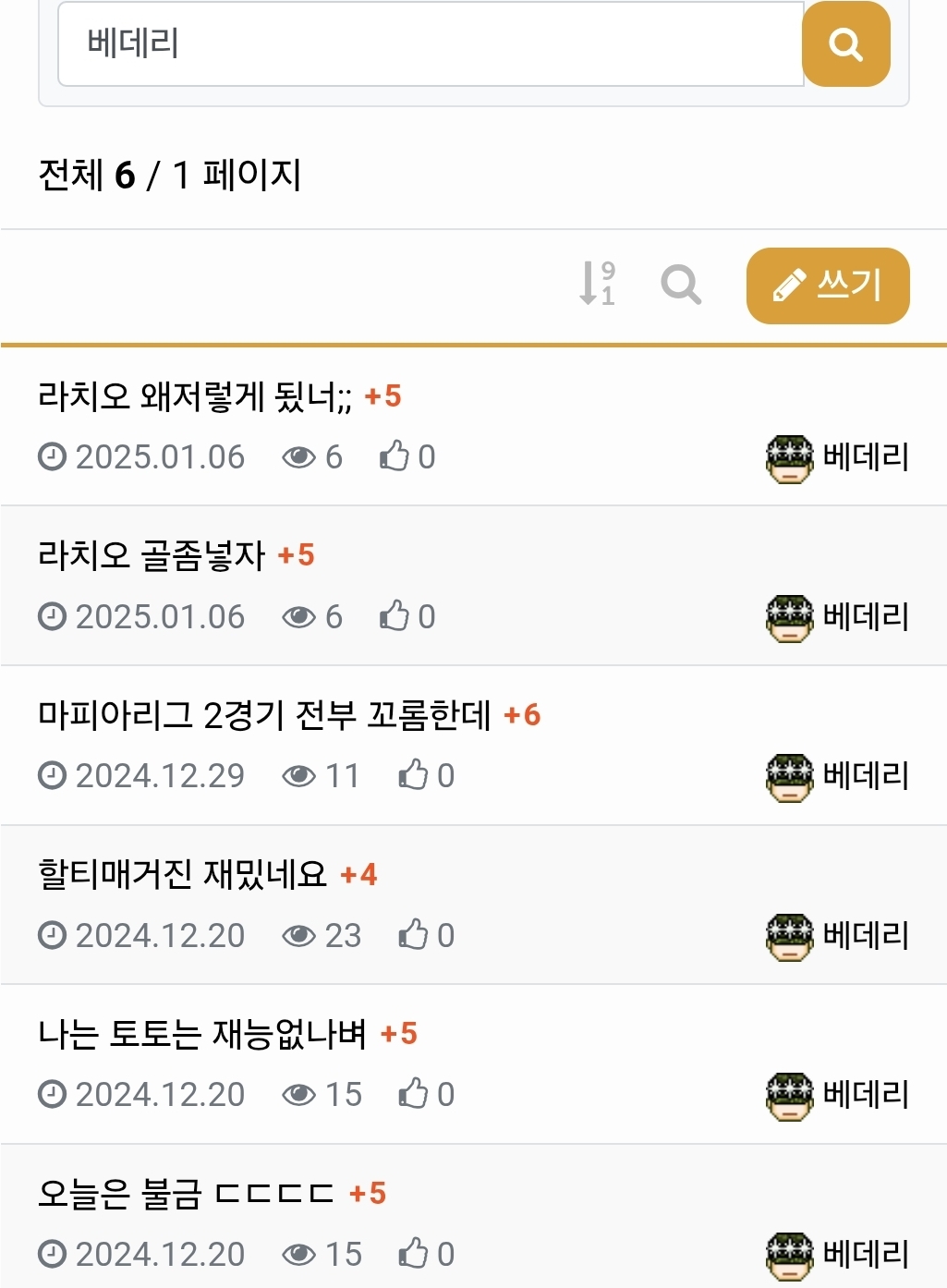
Task: Open the sort order icon
Action: coord(597,284)
